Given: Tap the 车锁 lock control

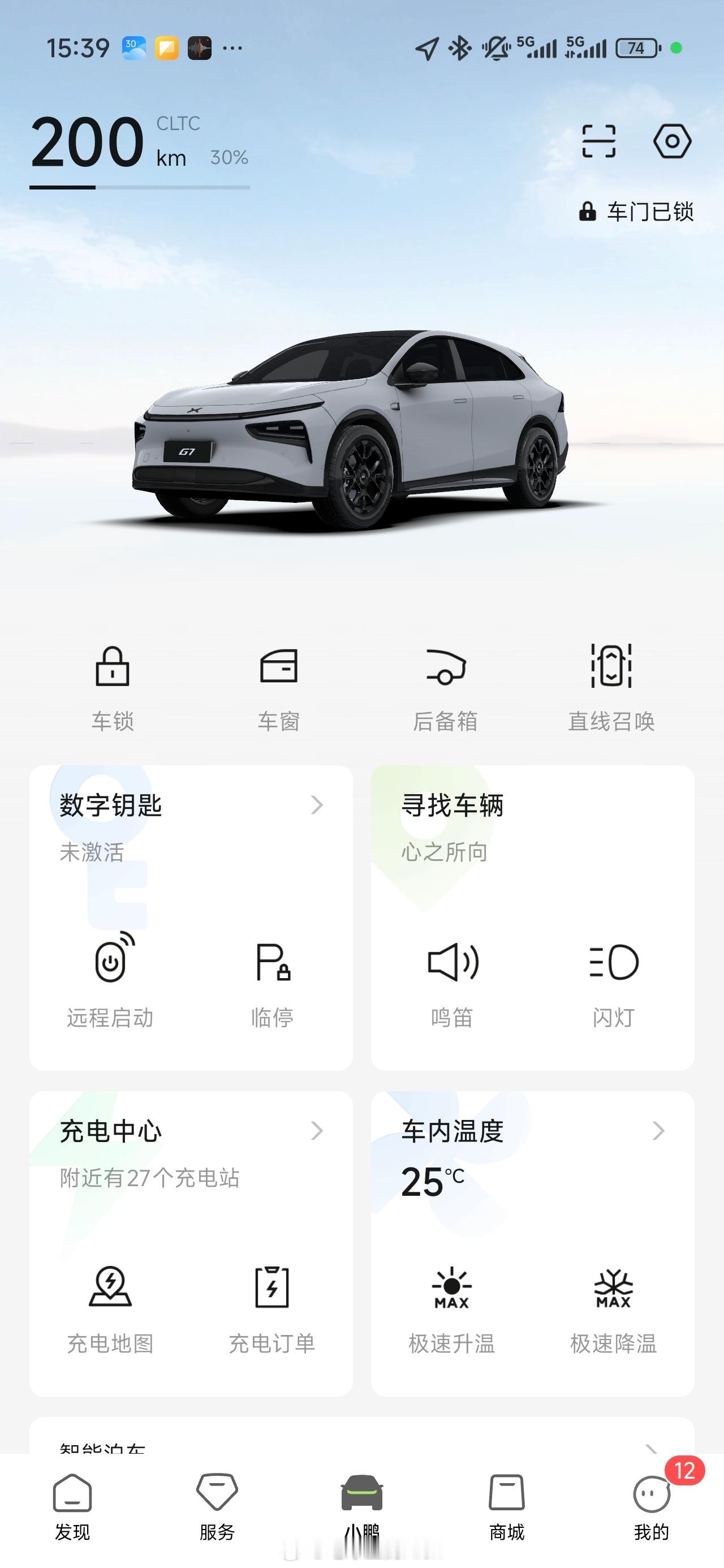Looking at the screenshot, I should pyautogui.click(x=113, y=688).
